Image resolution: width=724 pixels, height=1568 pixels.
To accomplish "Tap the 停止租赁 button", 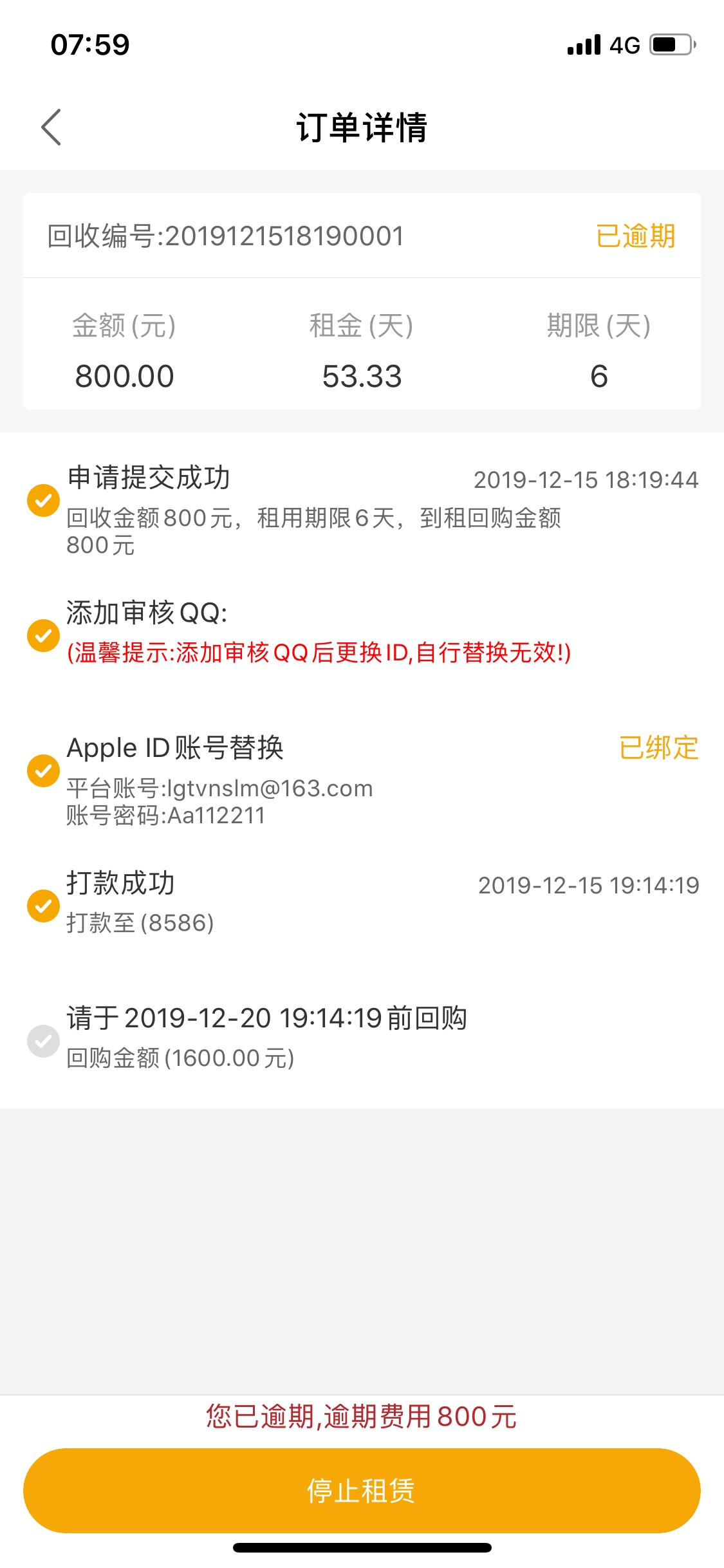I will click(x=362, y=1490).
